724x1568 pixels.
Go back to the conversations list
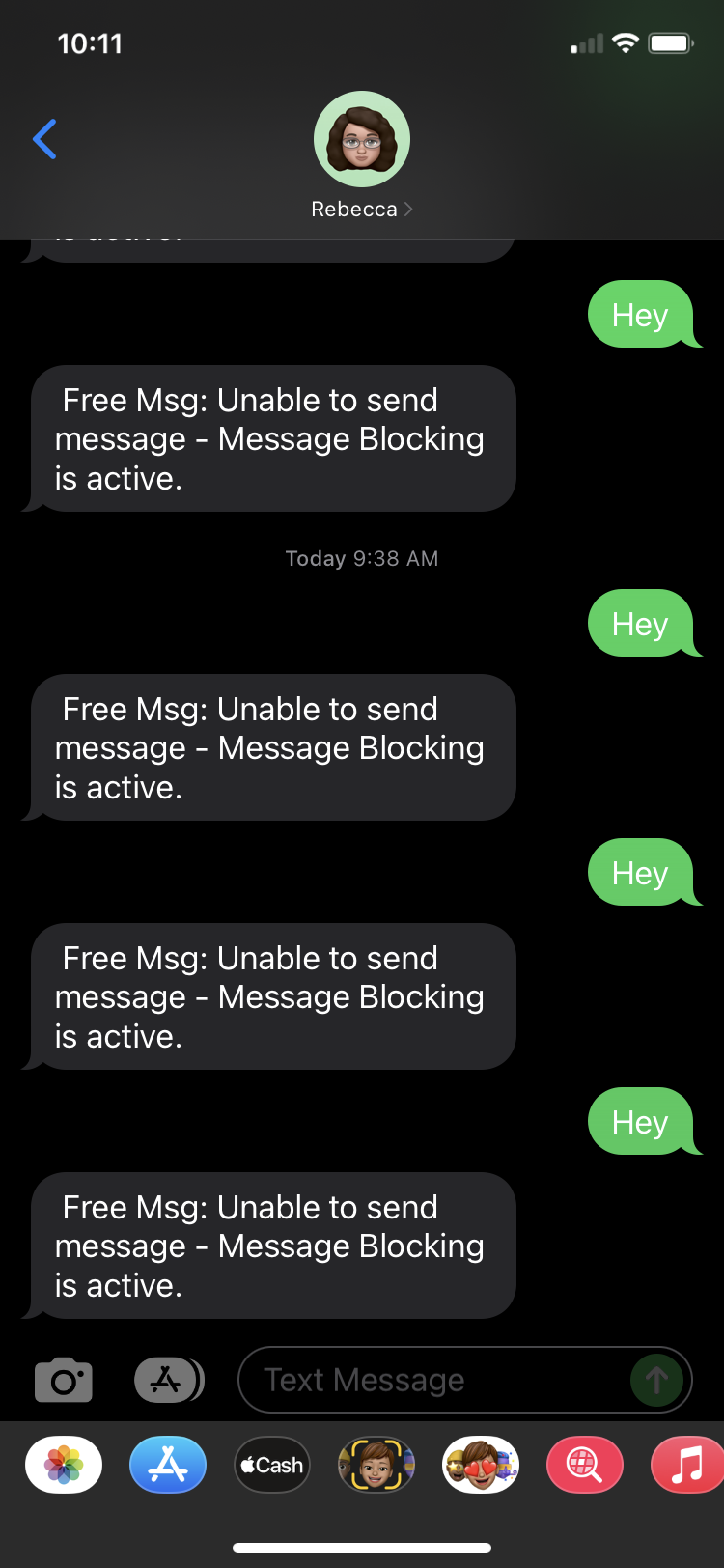45,140
